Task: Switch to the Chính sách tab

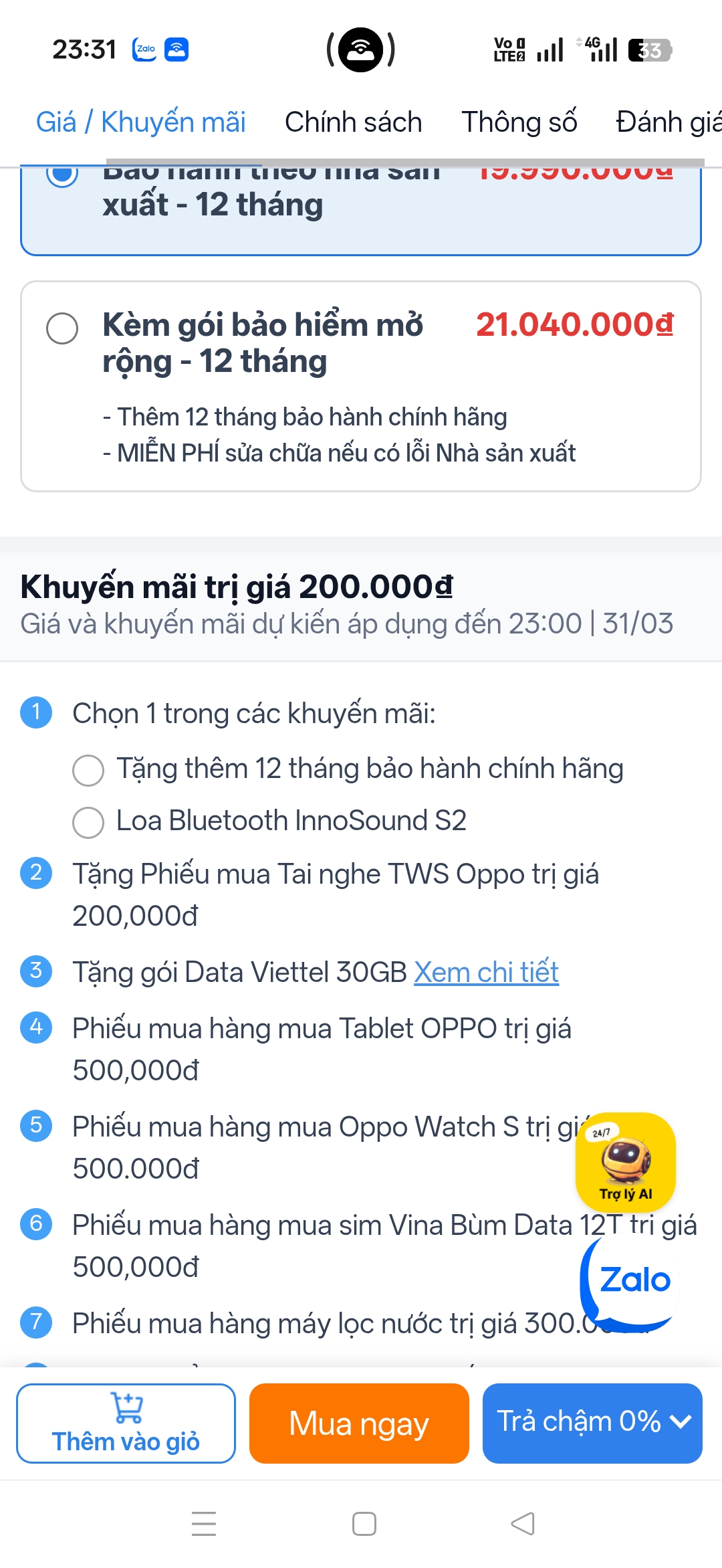Action: click(353, 122)
